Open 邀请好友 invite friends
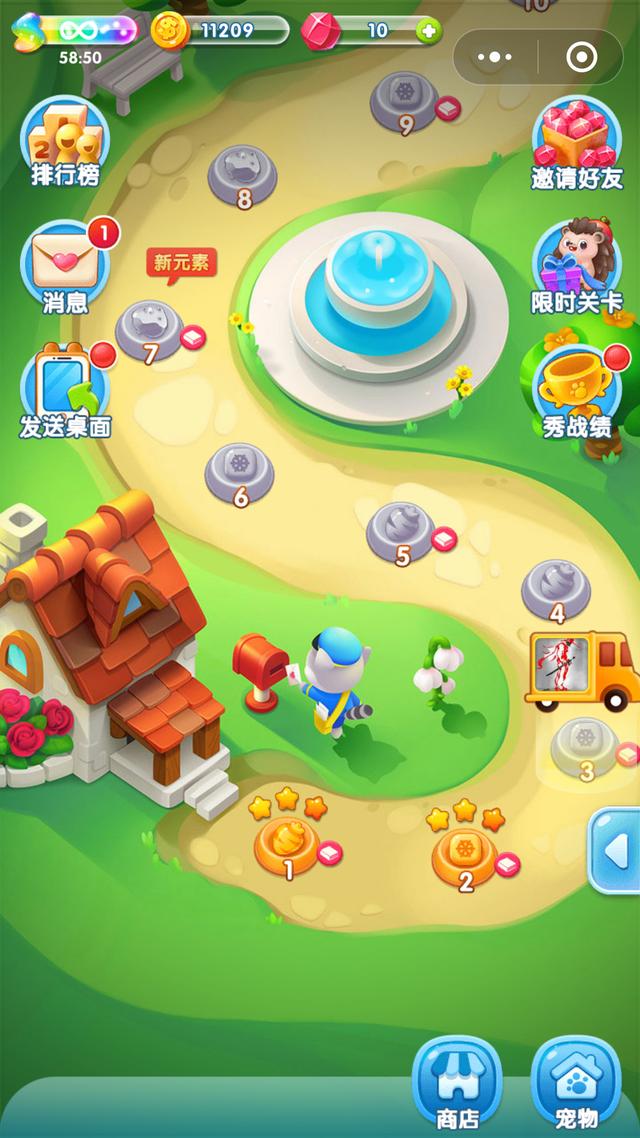The height and width of the screenshot is (1138, 640). point(576,144)
